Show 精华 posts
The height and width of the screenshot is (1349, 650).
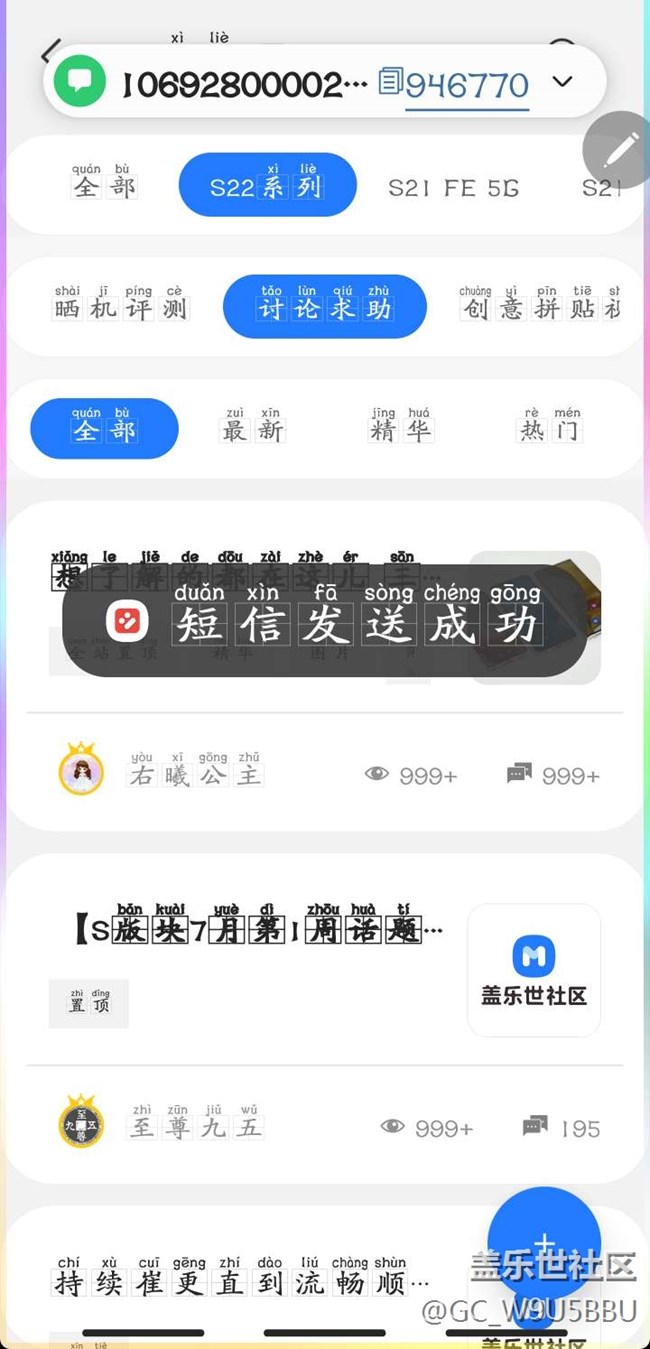pyautogui.click(x=400, y=429)
